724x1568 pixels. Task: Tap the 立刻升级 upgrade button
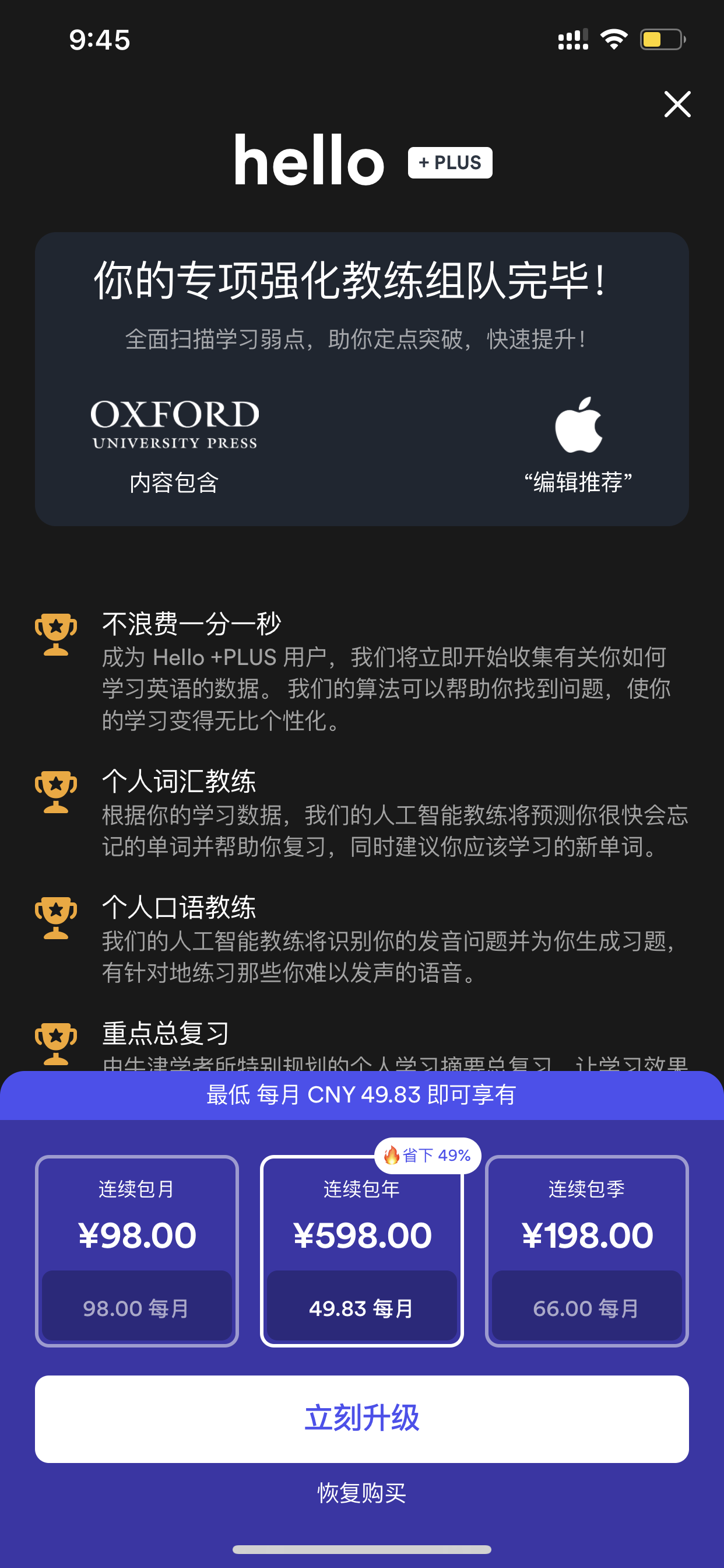click(362, 1419)
